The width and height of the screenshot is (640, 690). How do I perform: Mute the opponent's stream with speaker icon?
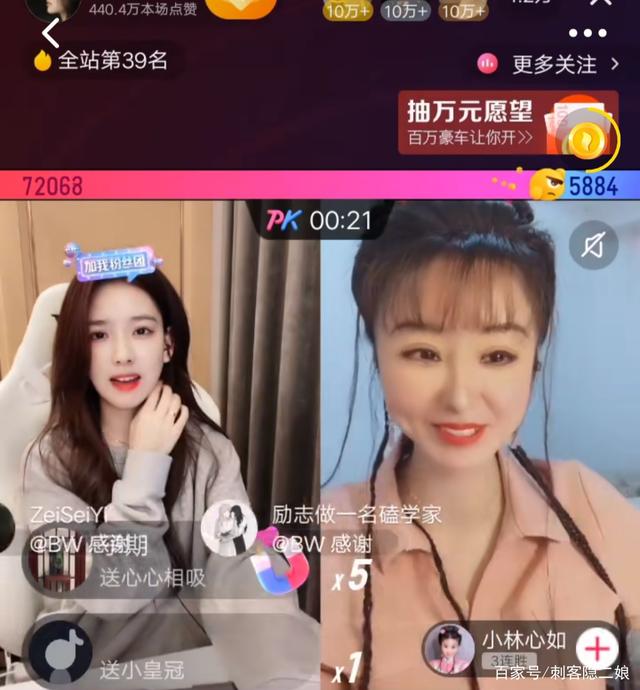point(594,244)
